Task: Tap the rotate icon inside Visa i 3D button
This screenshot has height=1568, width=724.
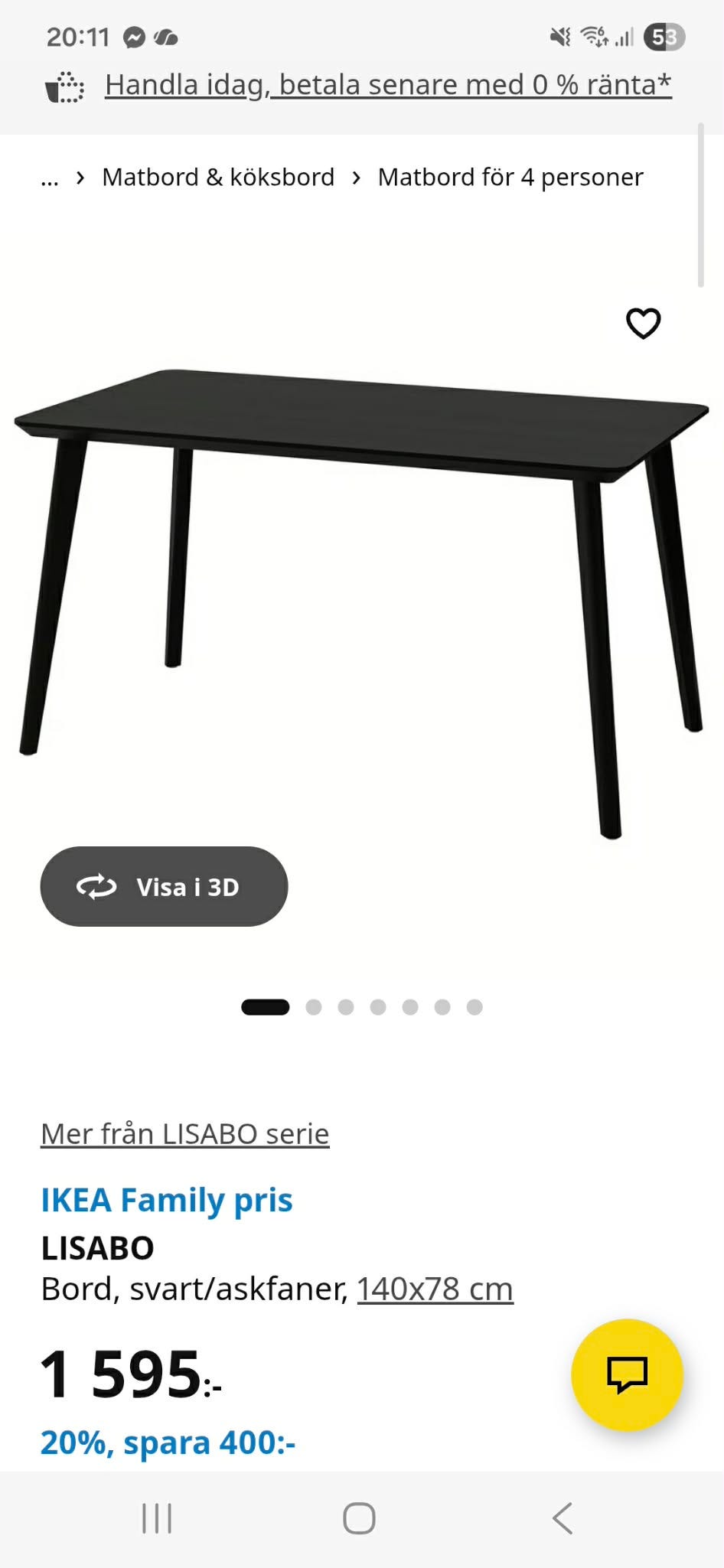Action: click(x=96, y=887)
